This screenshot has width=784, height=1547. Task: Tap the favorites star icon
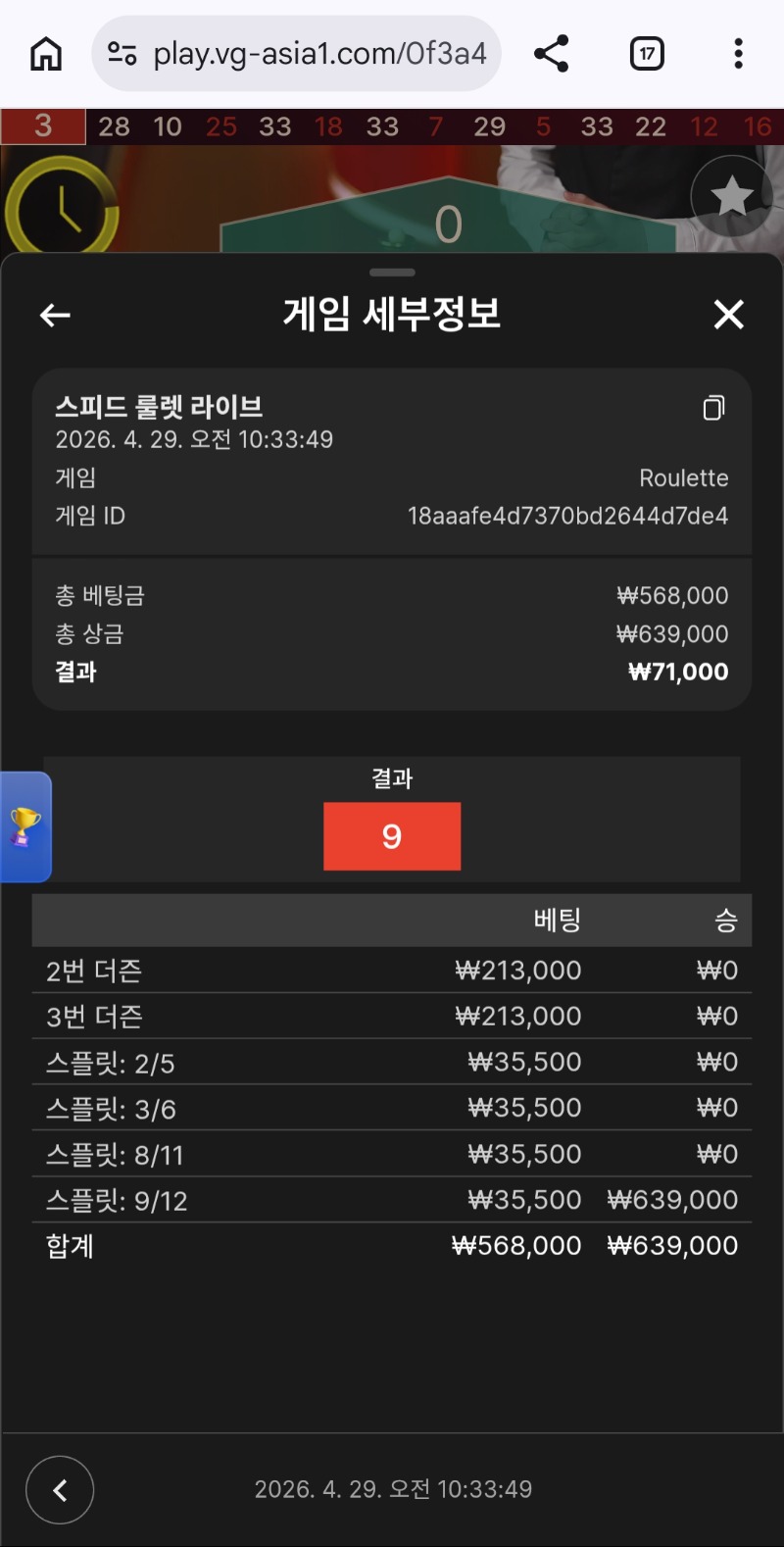tap(731, 197)
